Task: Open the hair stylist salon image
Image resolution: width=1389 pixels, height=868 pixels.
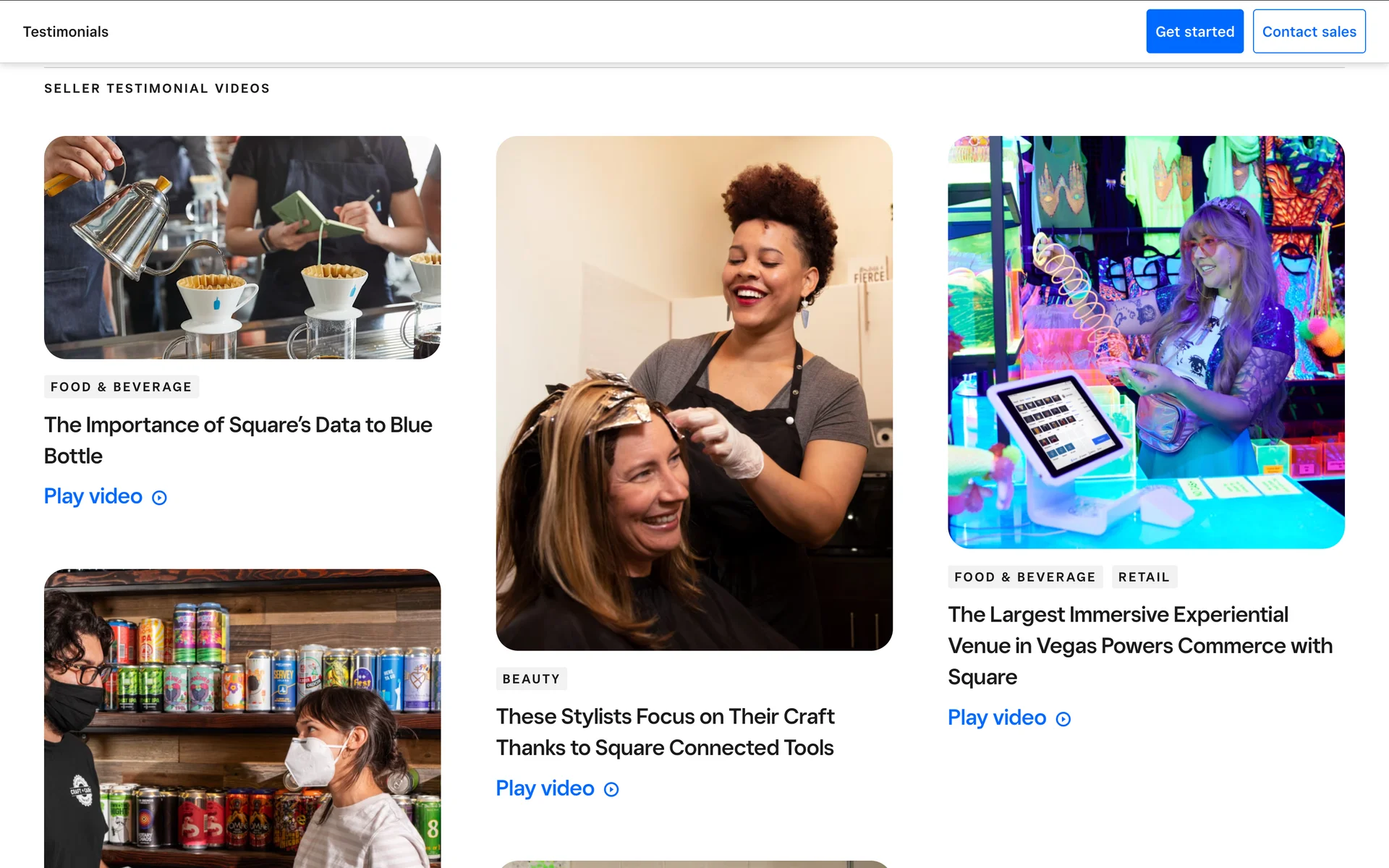Action: pyautogui.click(x=694, y=393)
